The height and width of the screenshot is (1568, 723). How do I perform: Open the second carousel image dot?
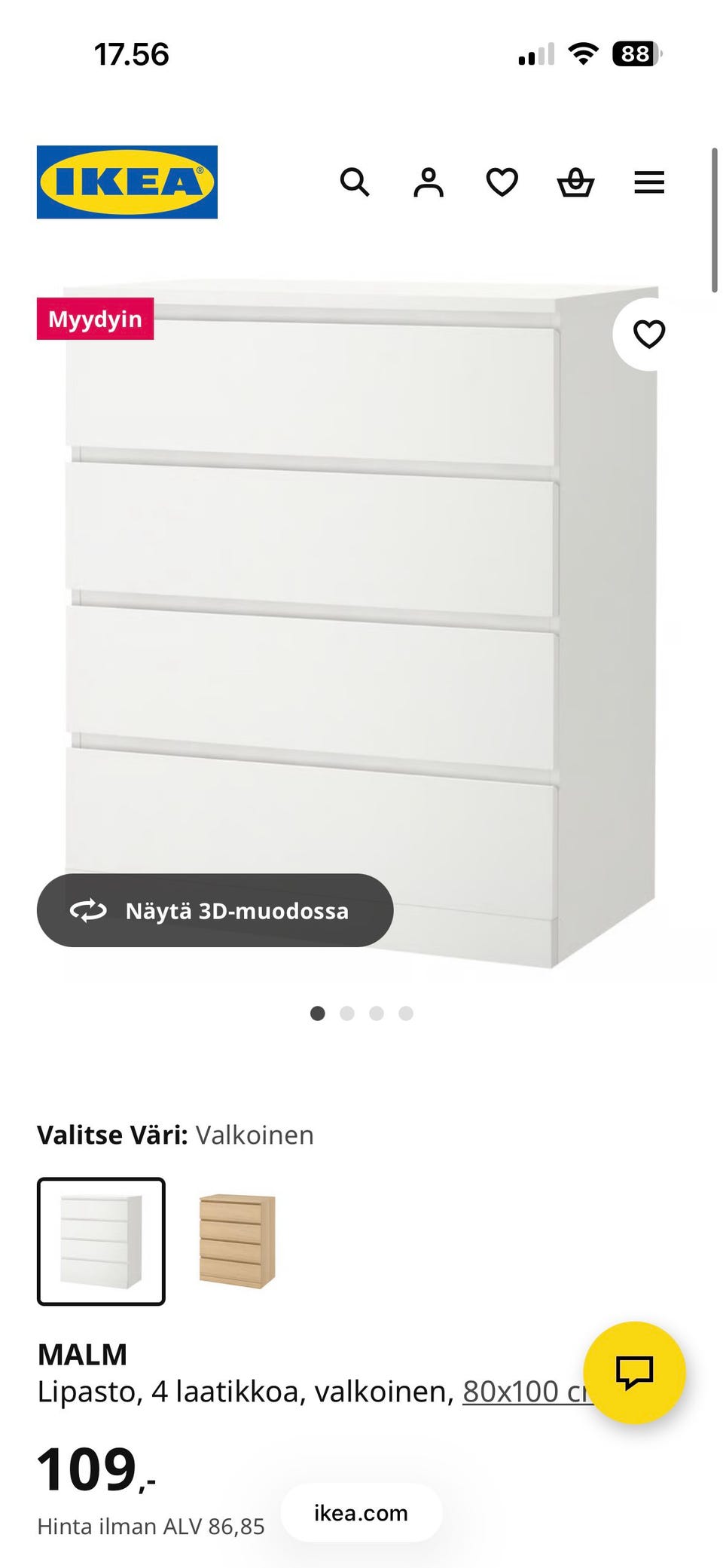347,1013
